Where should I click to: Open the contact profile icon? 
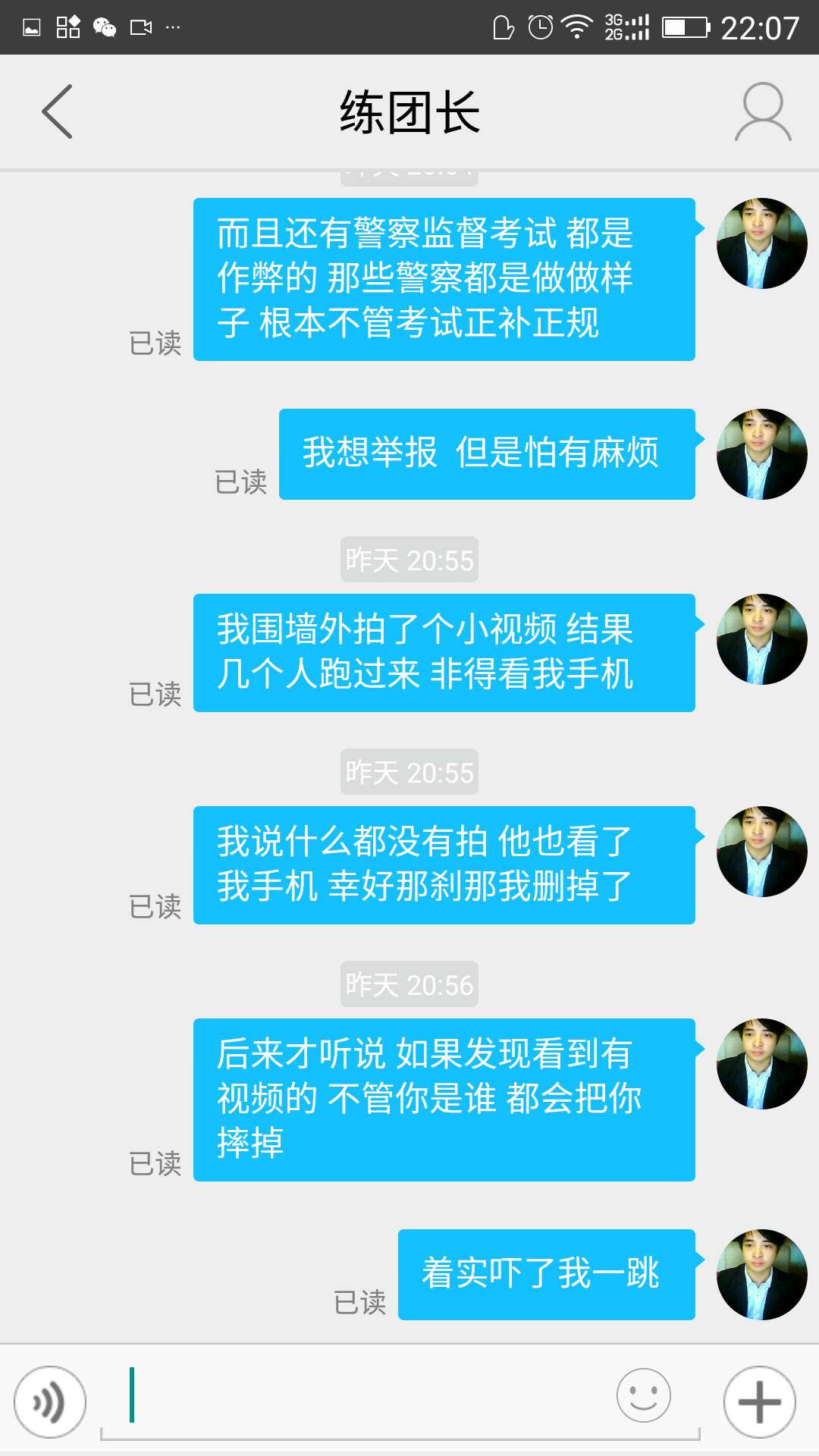762,111
